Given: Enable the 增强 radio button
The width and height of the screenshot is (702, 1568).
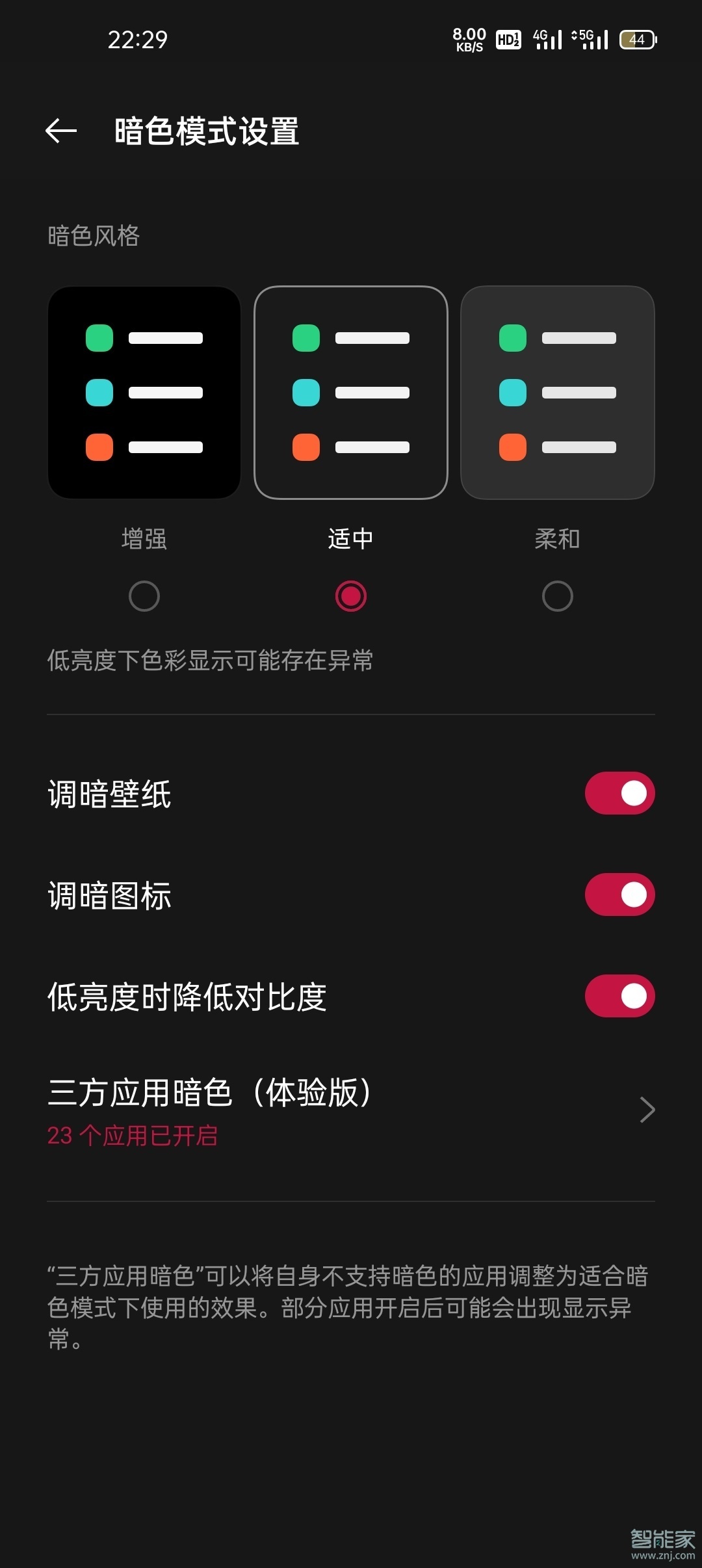Looking at the screenshot, I should pyautogui.click(x=144, y=595).
